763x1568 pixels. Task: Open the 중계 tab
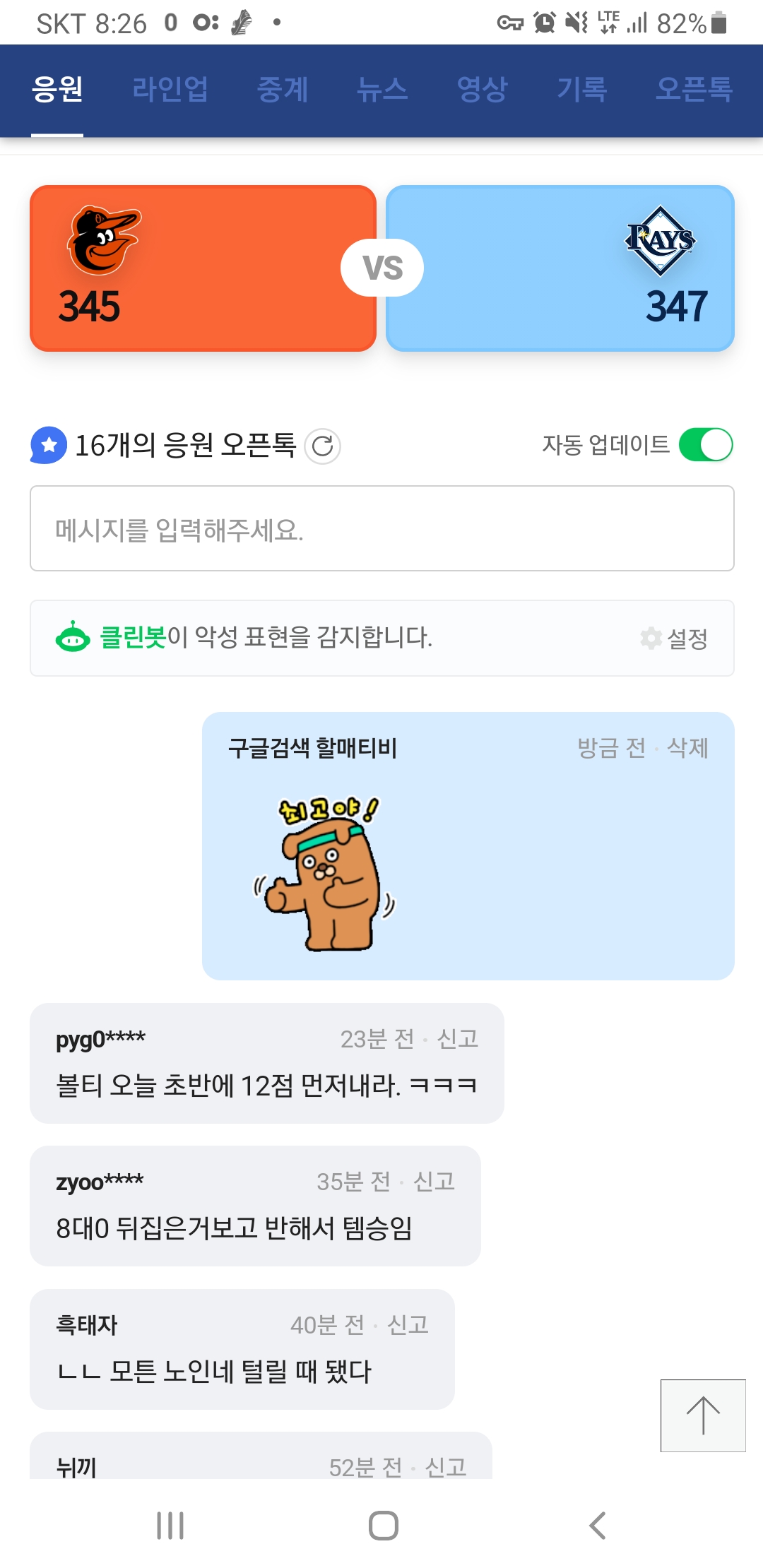pyautogui.click(x=283, y=90)
